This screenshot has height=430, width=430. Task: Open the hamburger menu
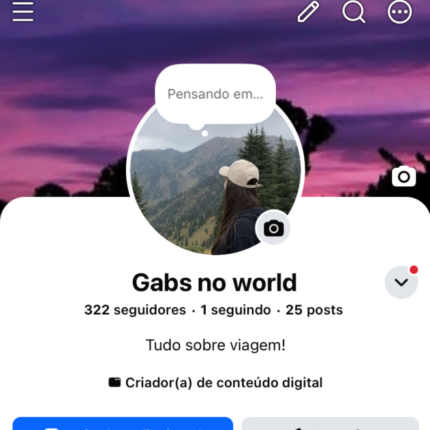(x=23, y=12)
